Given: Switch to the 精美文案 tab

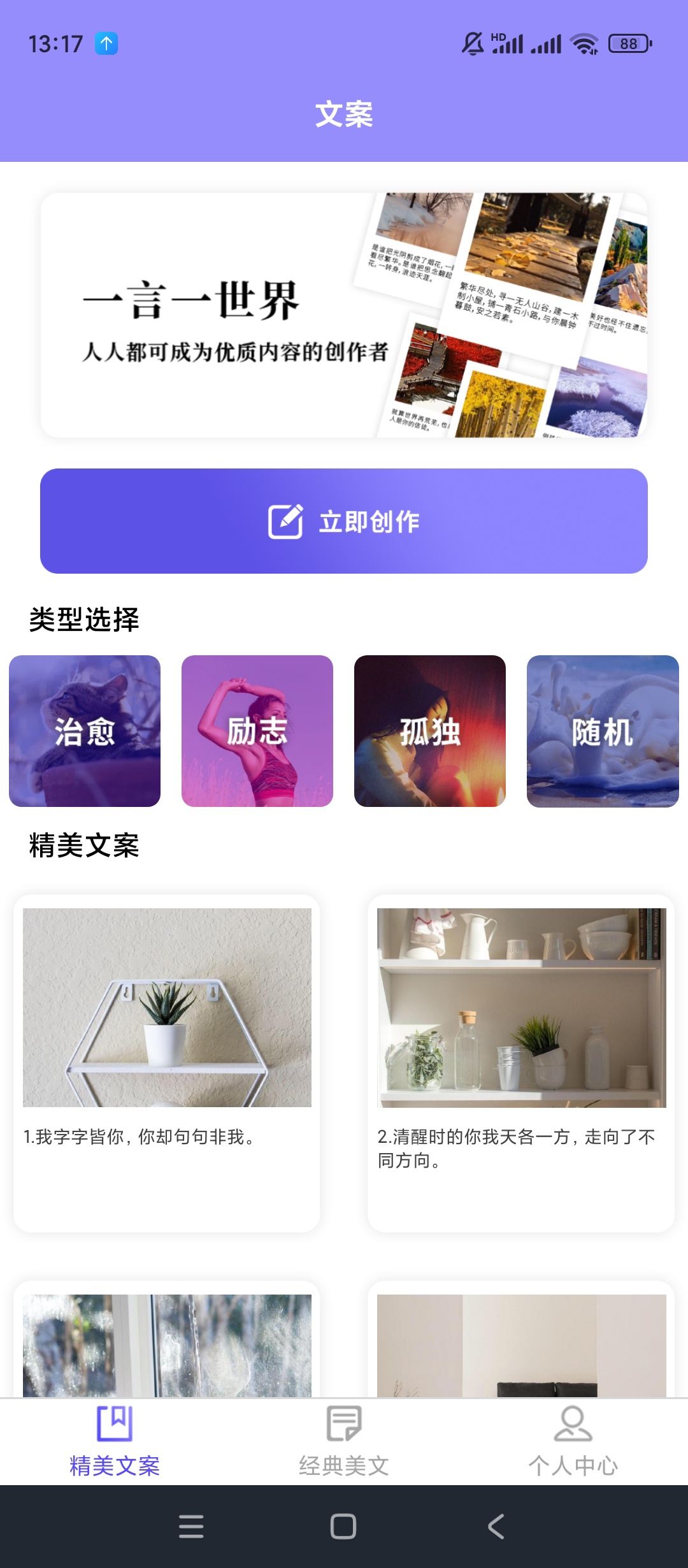Looking at the screenshot, I should click(x=115, y=1442).
